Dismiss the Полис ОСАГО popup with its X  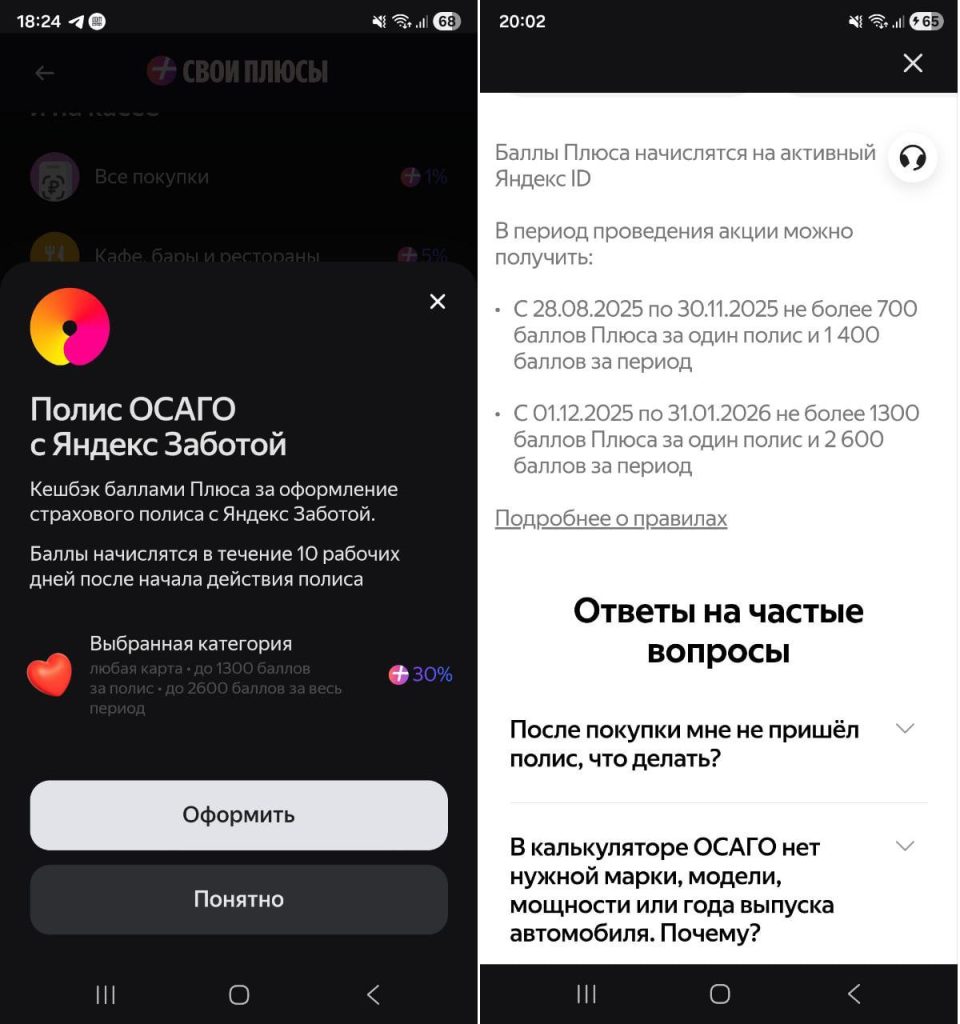[x=437, y=302]
